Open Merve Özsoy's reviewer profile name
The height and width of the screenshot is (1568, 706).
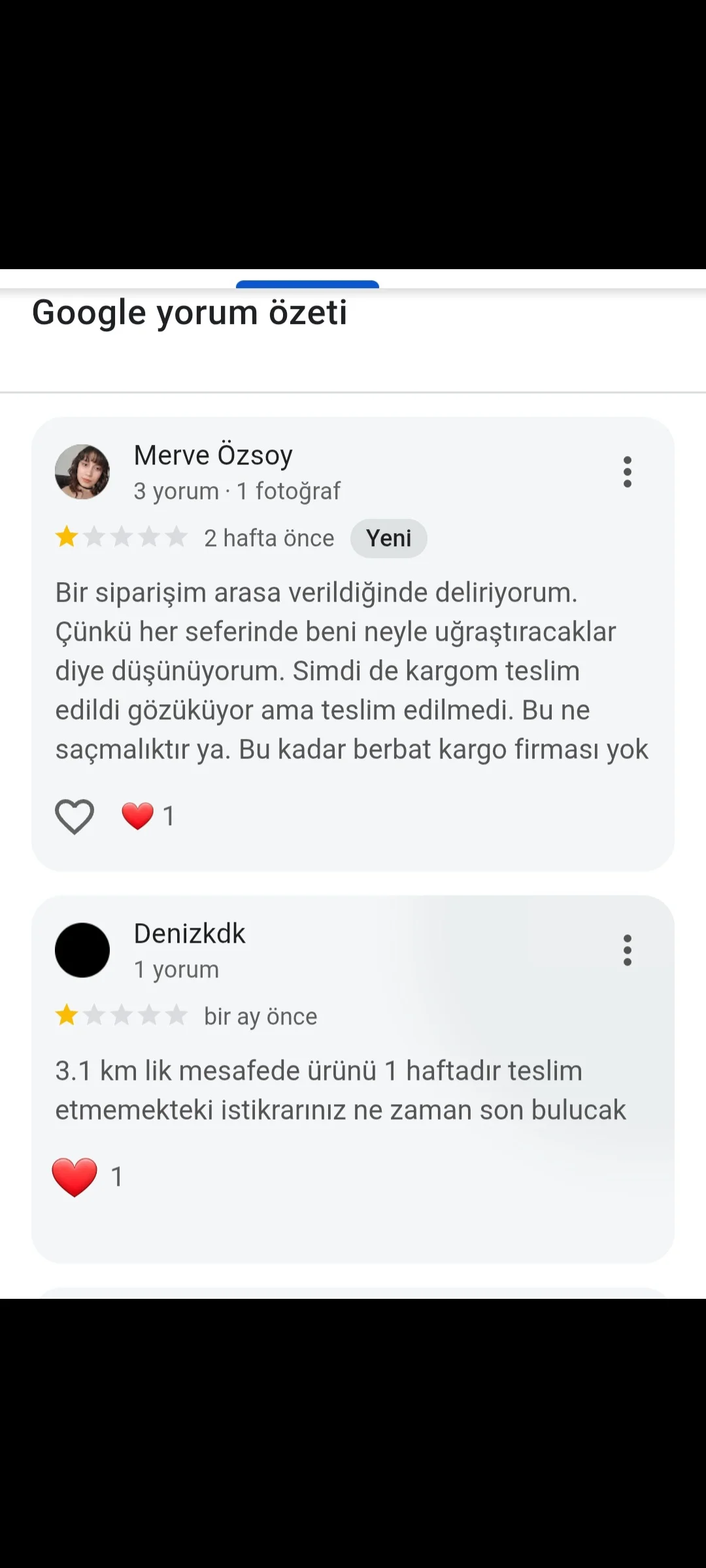click(x=213, y=455)
